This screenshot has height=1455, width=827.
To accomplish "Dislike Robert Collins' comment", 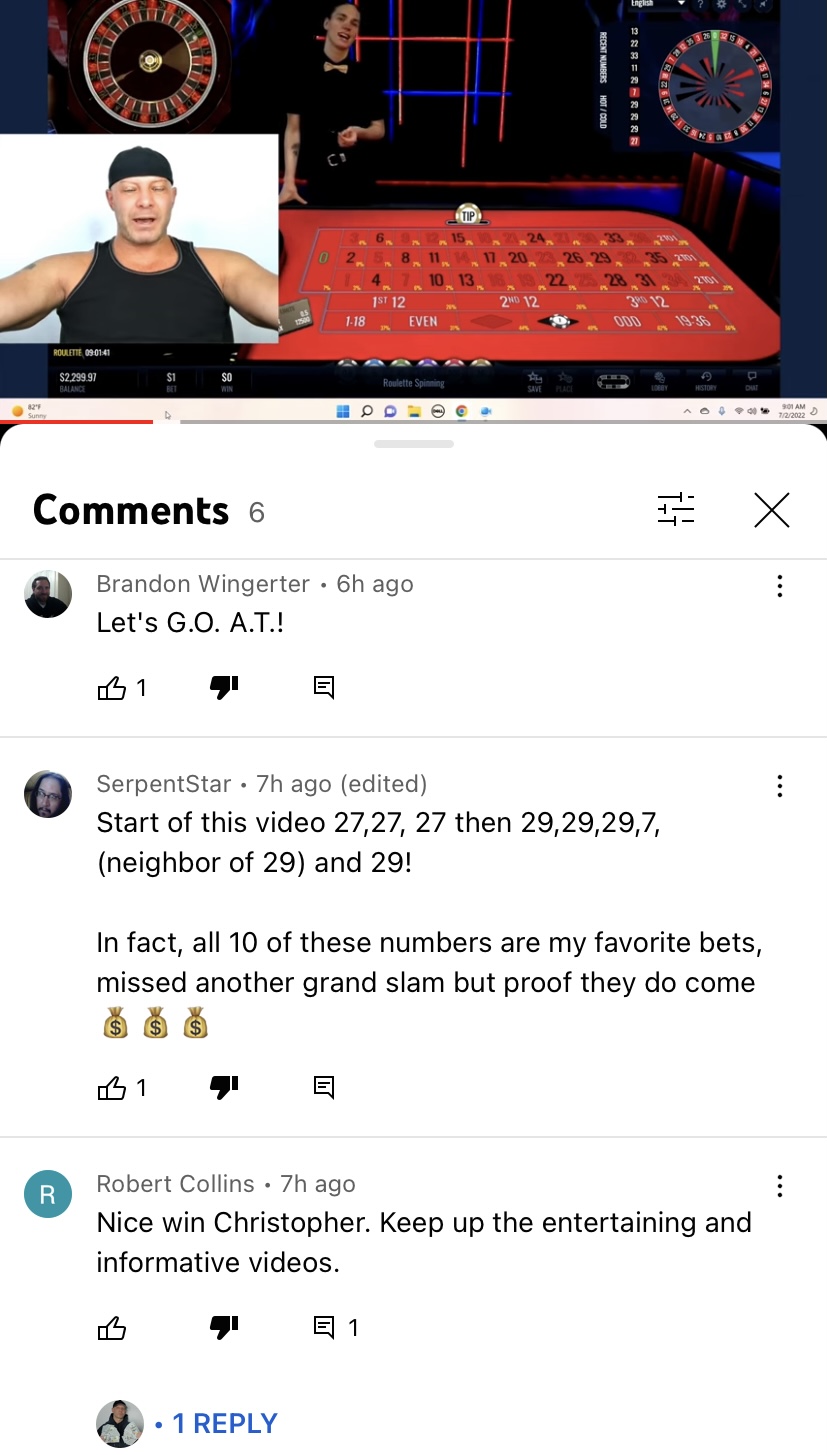I will (x=224, y=1327).
